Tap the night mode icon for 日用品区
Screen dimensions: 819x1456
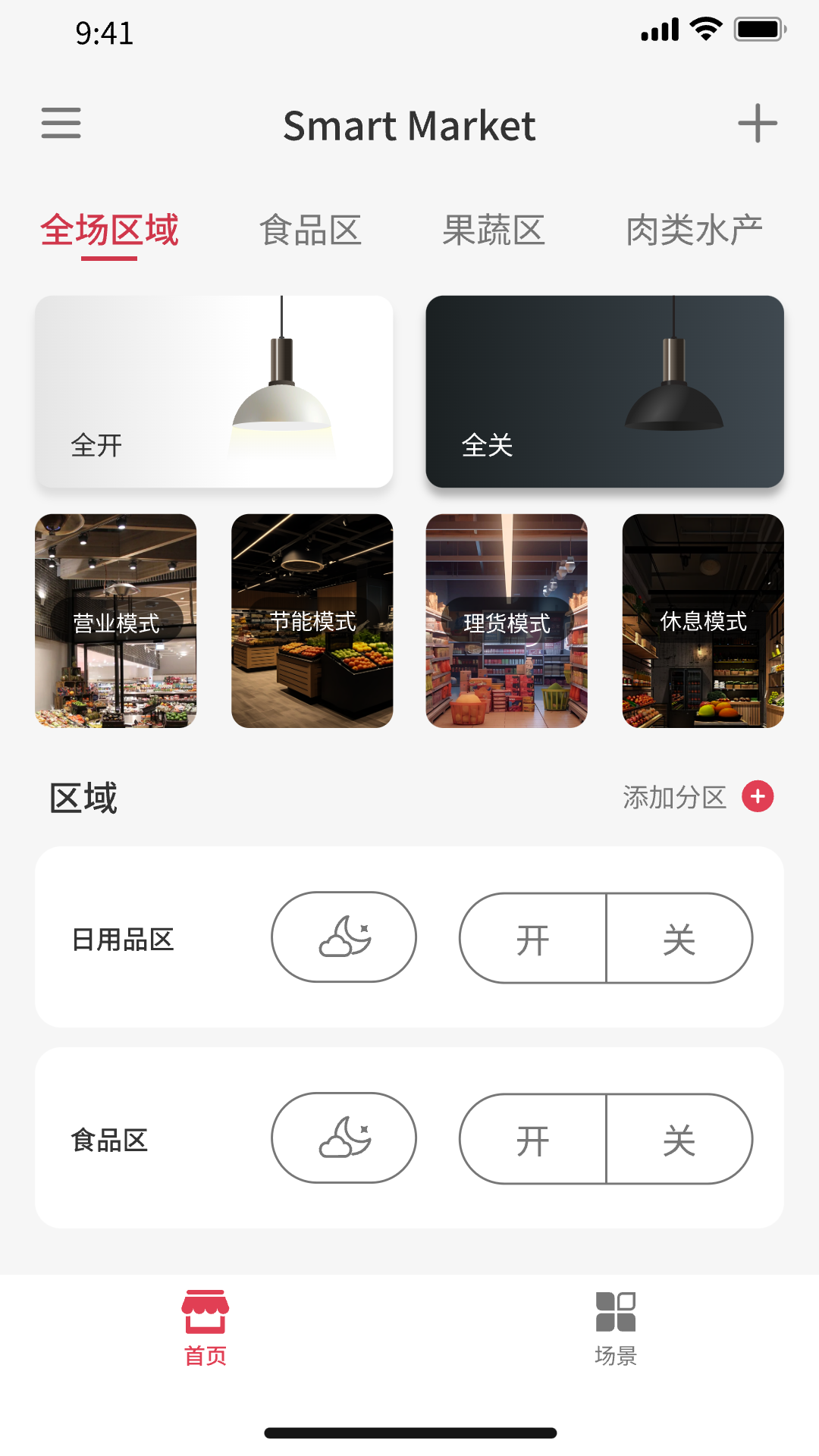[343, 937]
